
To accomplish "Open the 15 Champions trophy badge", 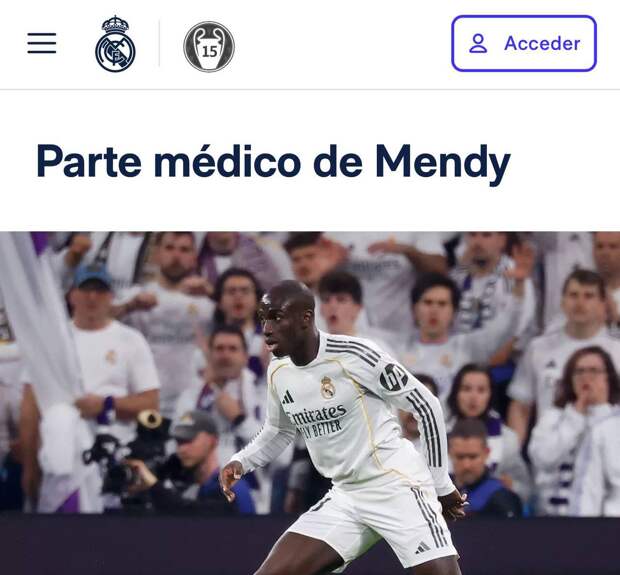I will click(x=209, y=46).
